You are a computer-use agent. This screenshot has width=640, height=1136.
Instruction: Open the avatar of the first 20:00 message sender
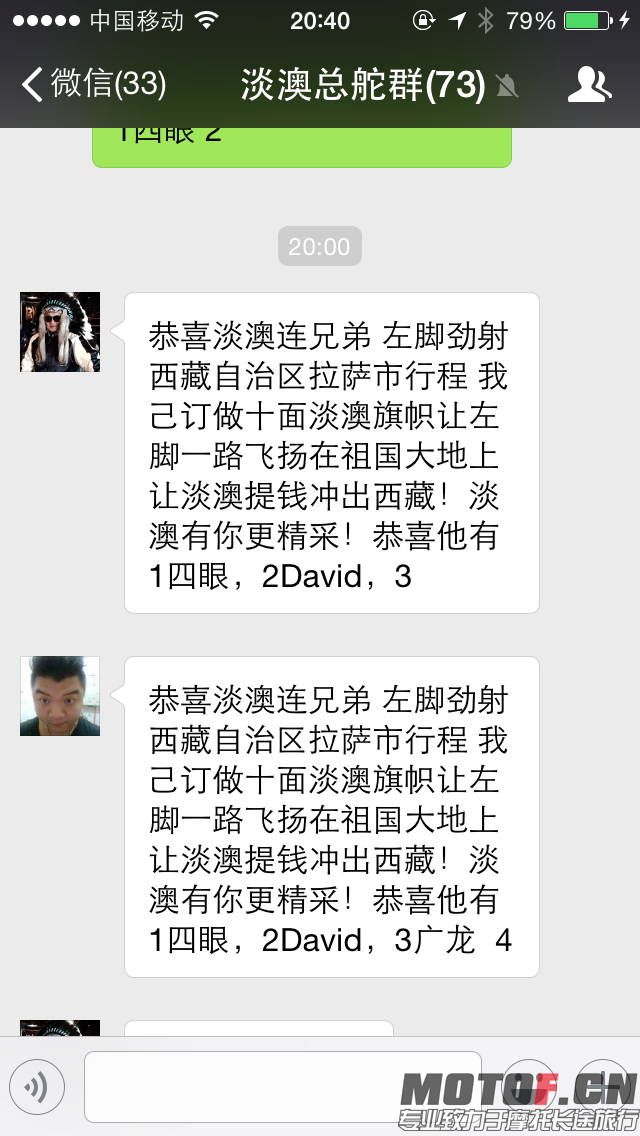[60, 332]
